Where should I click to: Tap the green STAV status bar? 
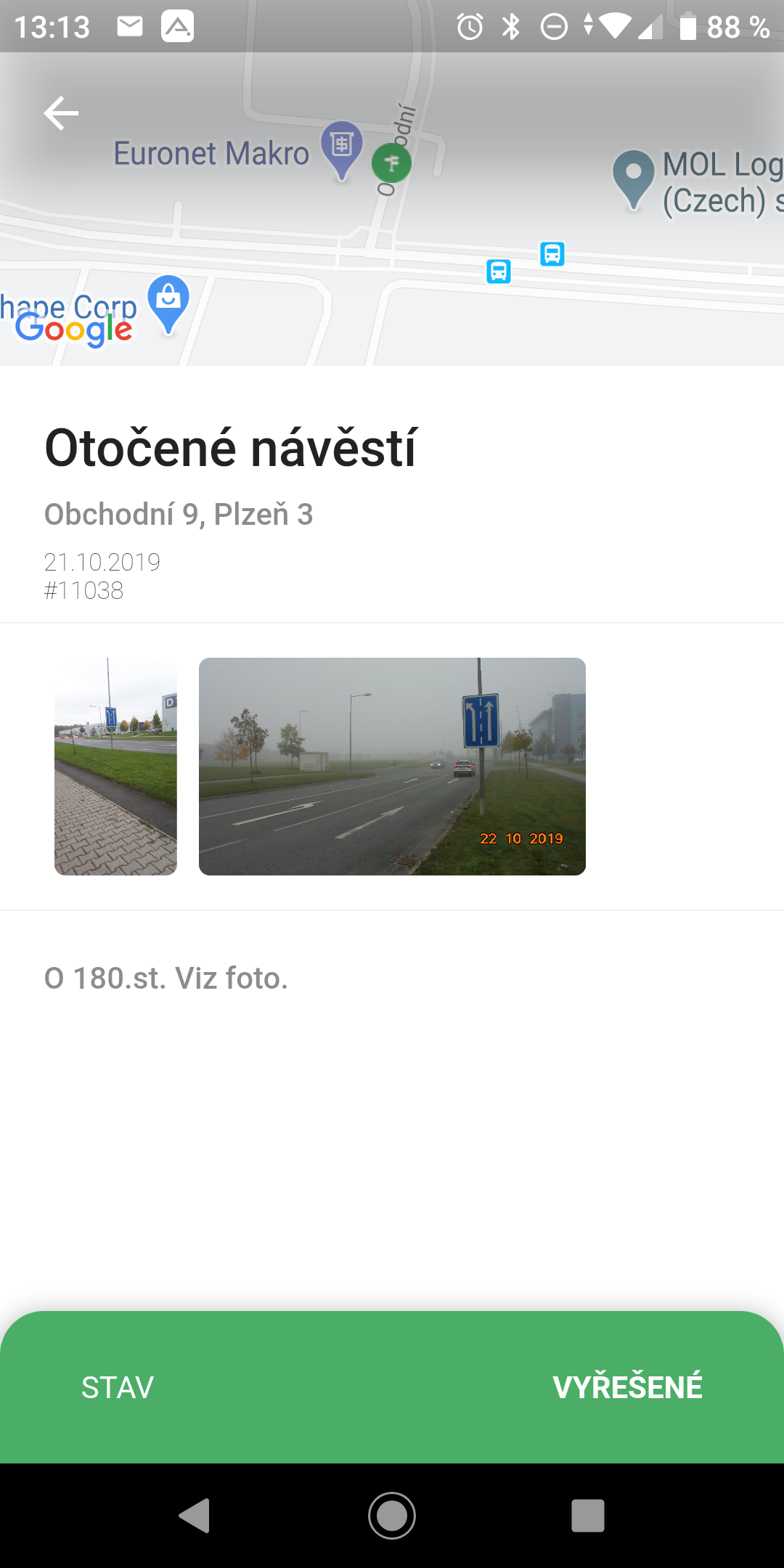coord(392,1387)
